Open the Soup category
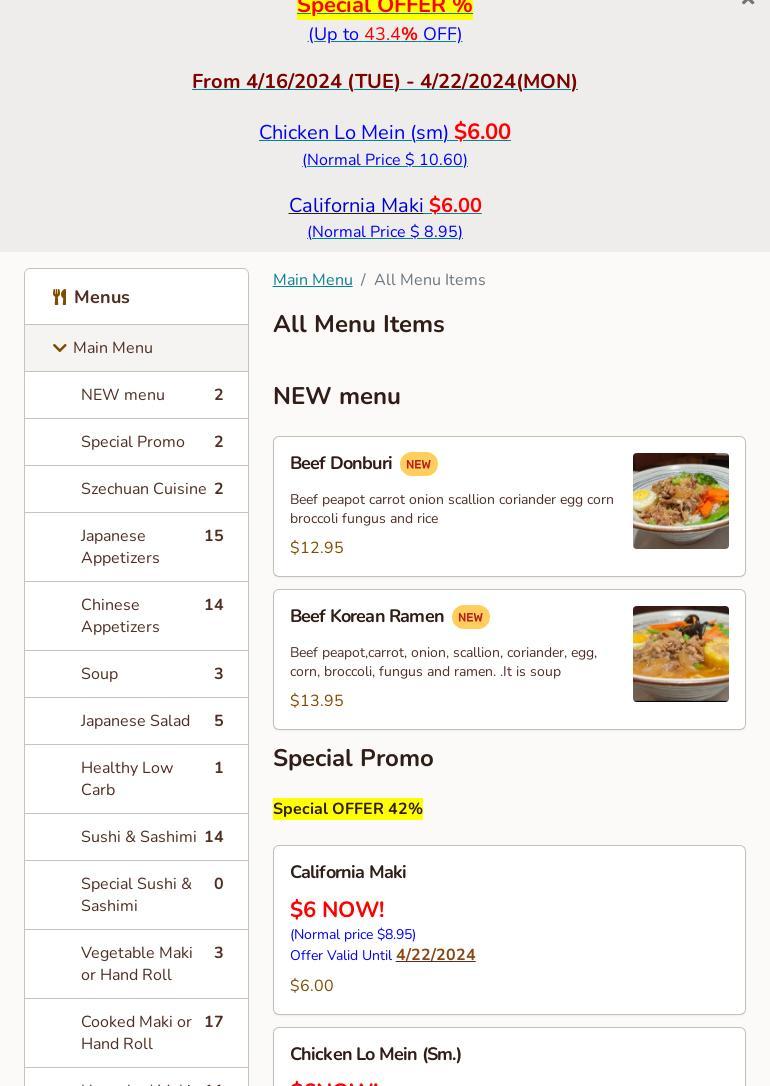The image size is (770, 1086). (99, 674)
